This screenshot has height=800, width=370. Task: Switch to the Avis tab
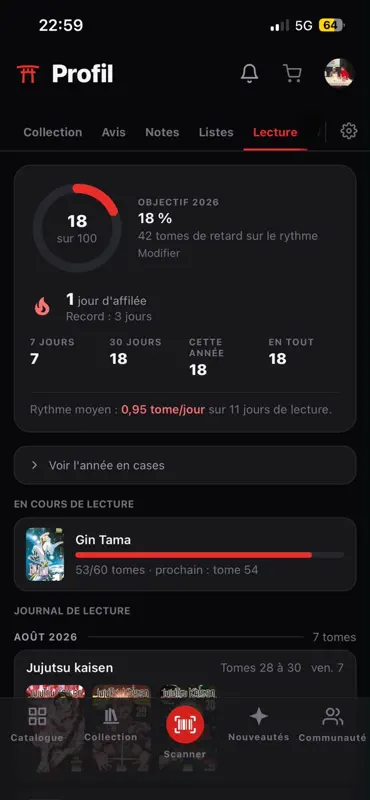[x=113, y=132]
